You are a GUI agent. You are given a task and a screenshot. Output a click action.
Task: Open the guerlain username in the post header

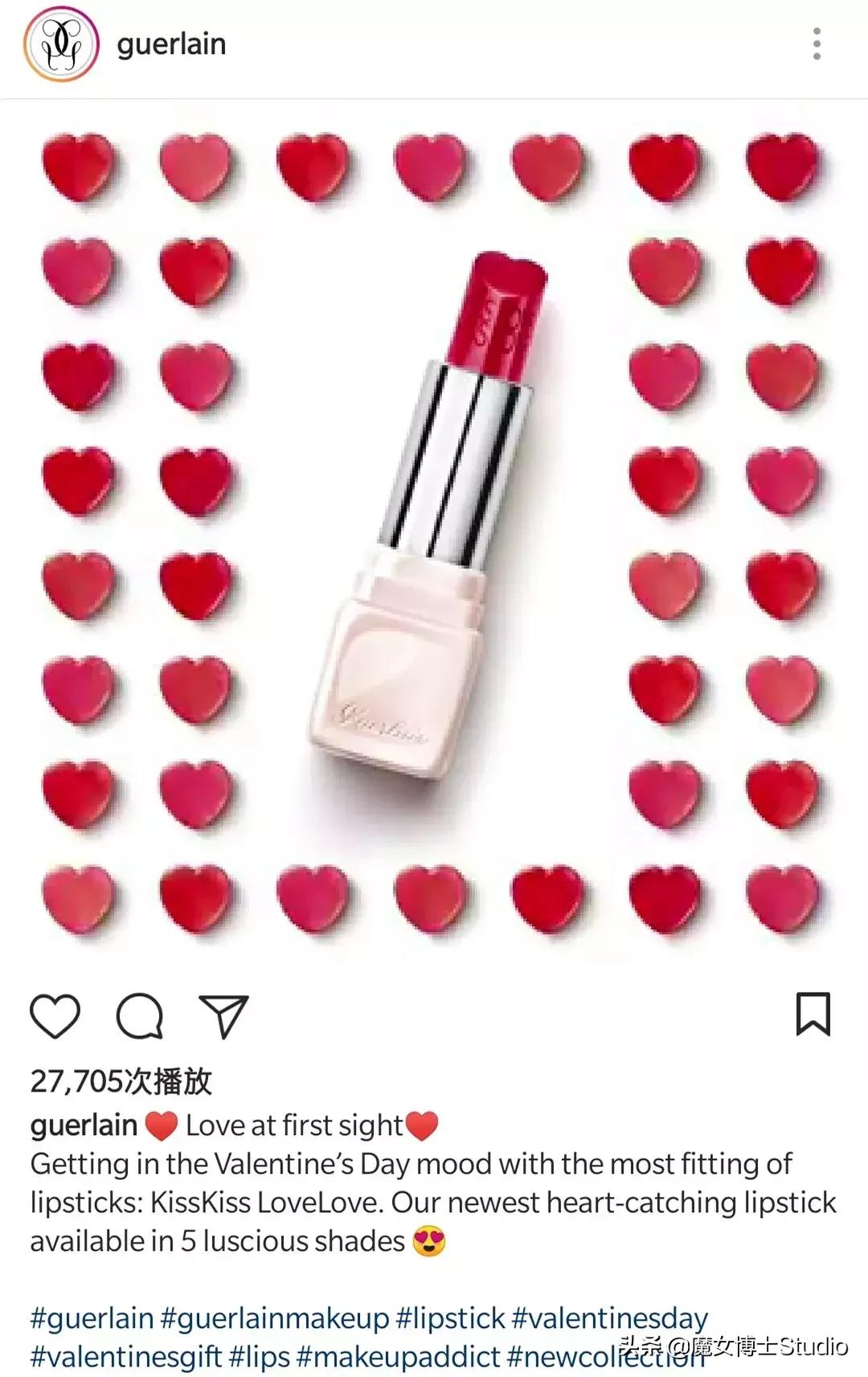pyautogui.click(x=171, y=44)
